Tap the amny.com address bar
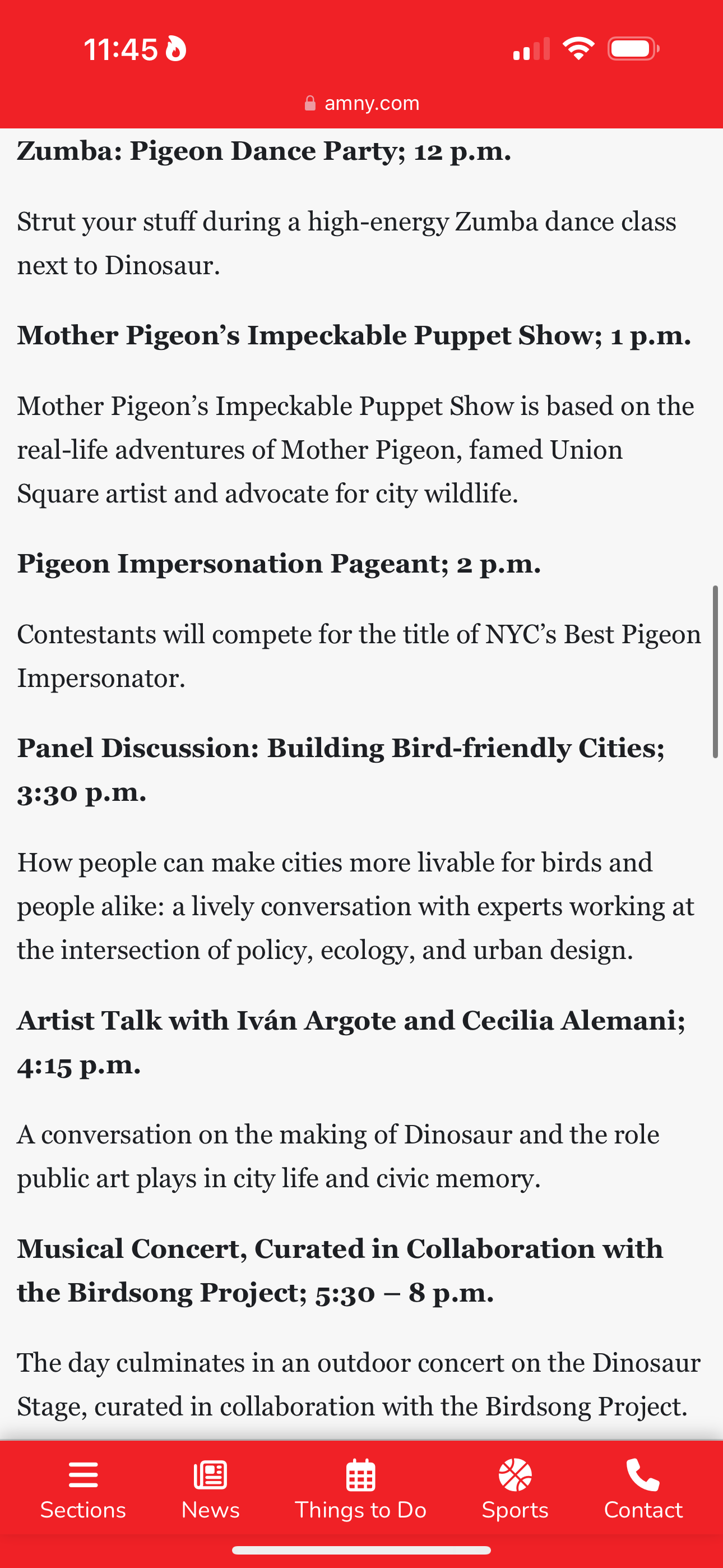723x1568 pixels. (361, 103)
